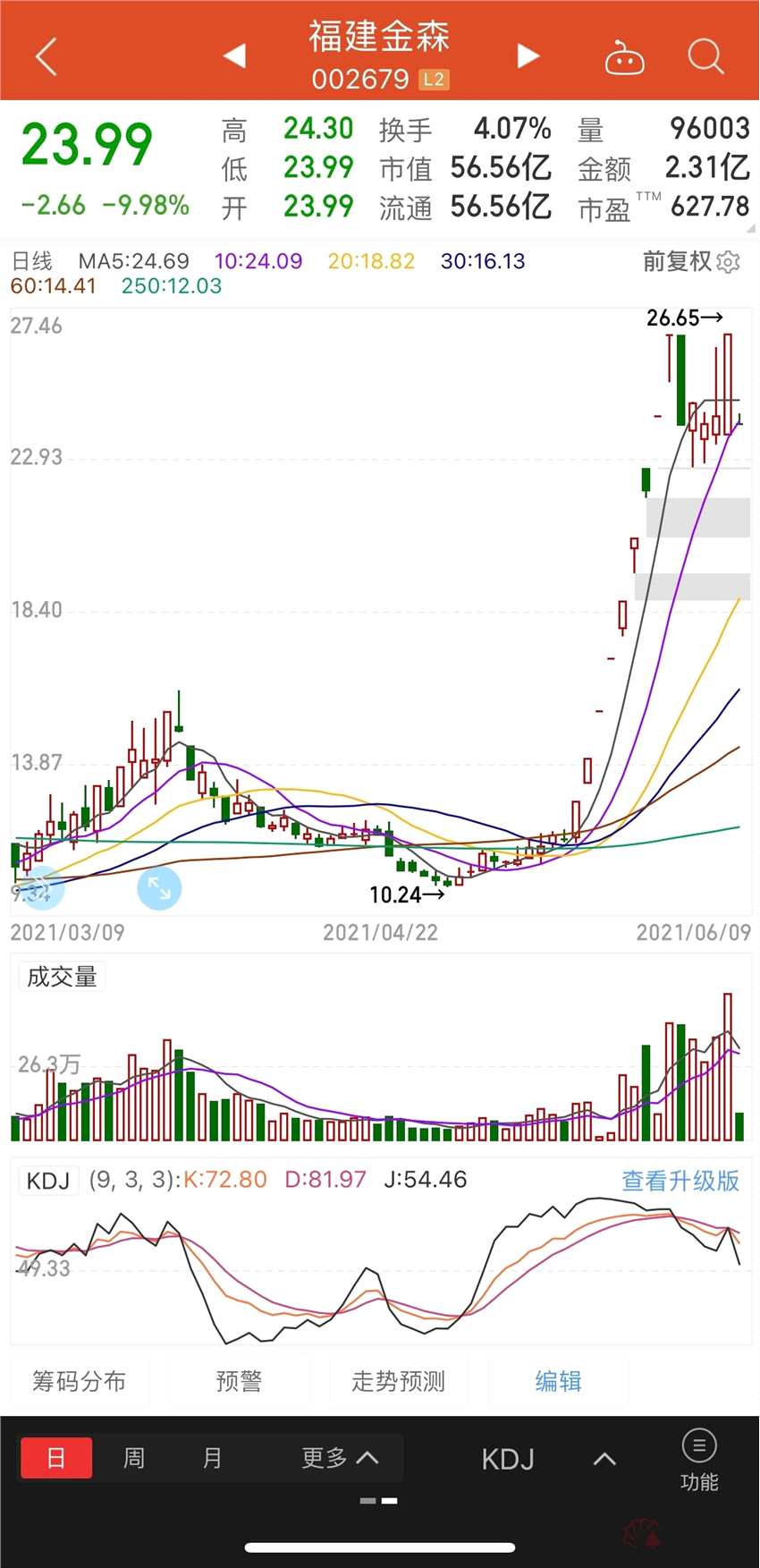Open the 查看升级版 link for KDJ

680,1181
